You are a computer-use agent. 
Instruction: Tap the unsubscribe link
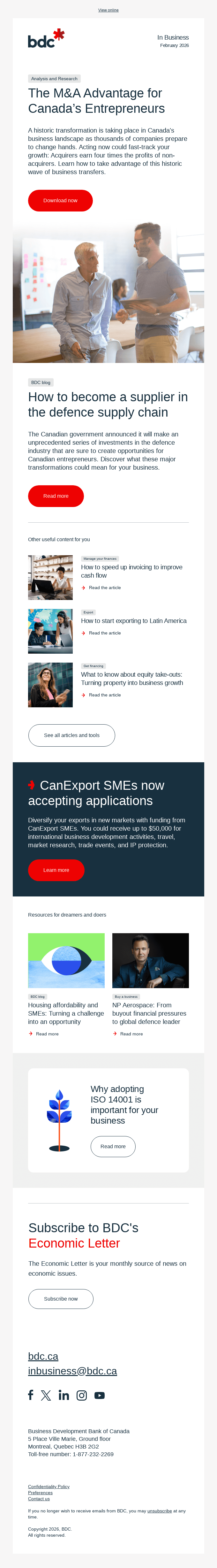pyautogui.click(x=159, y=1511)
